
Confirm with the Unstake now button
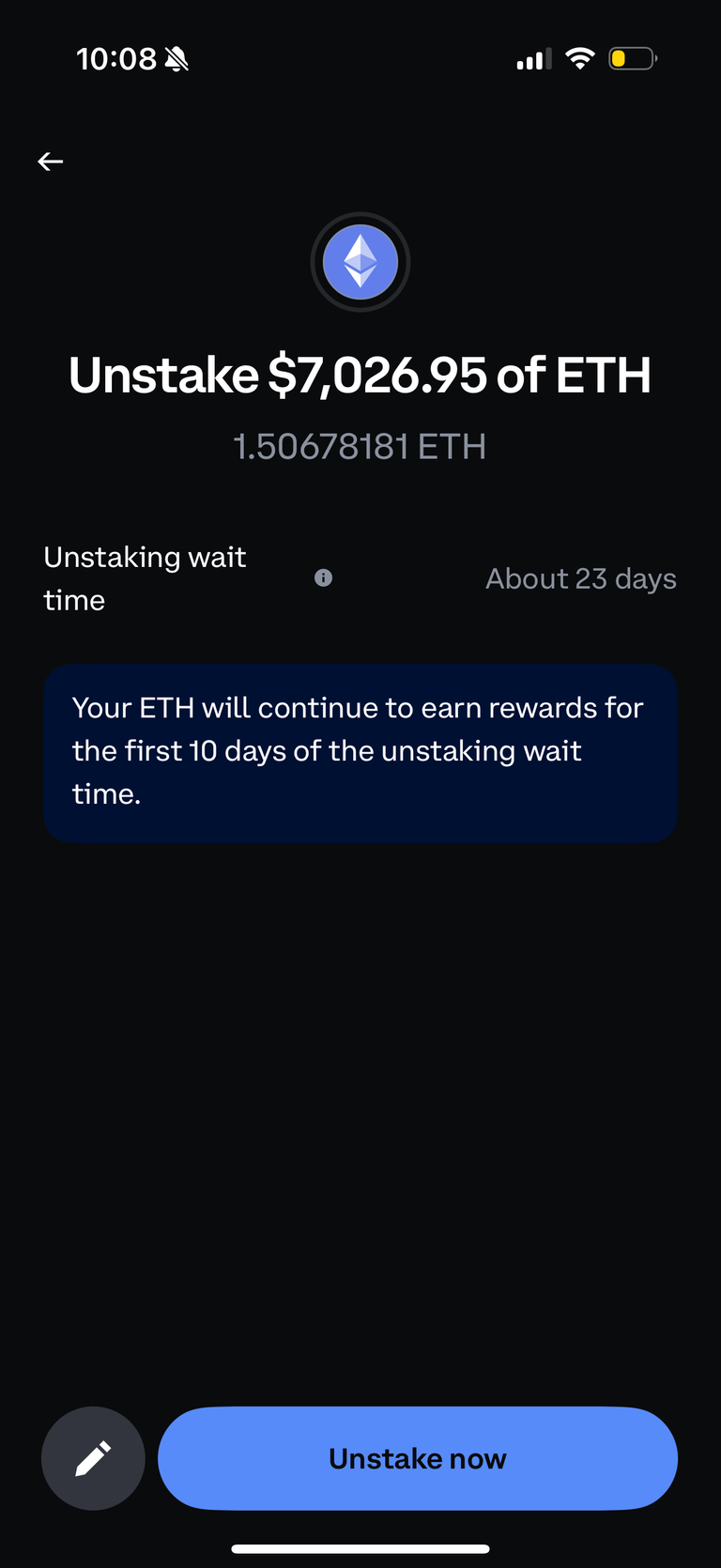tap(418, 1458)
